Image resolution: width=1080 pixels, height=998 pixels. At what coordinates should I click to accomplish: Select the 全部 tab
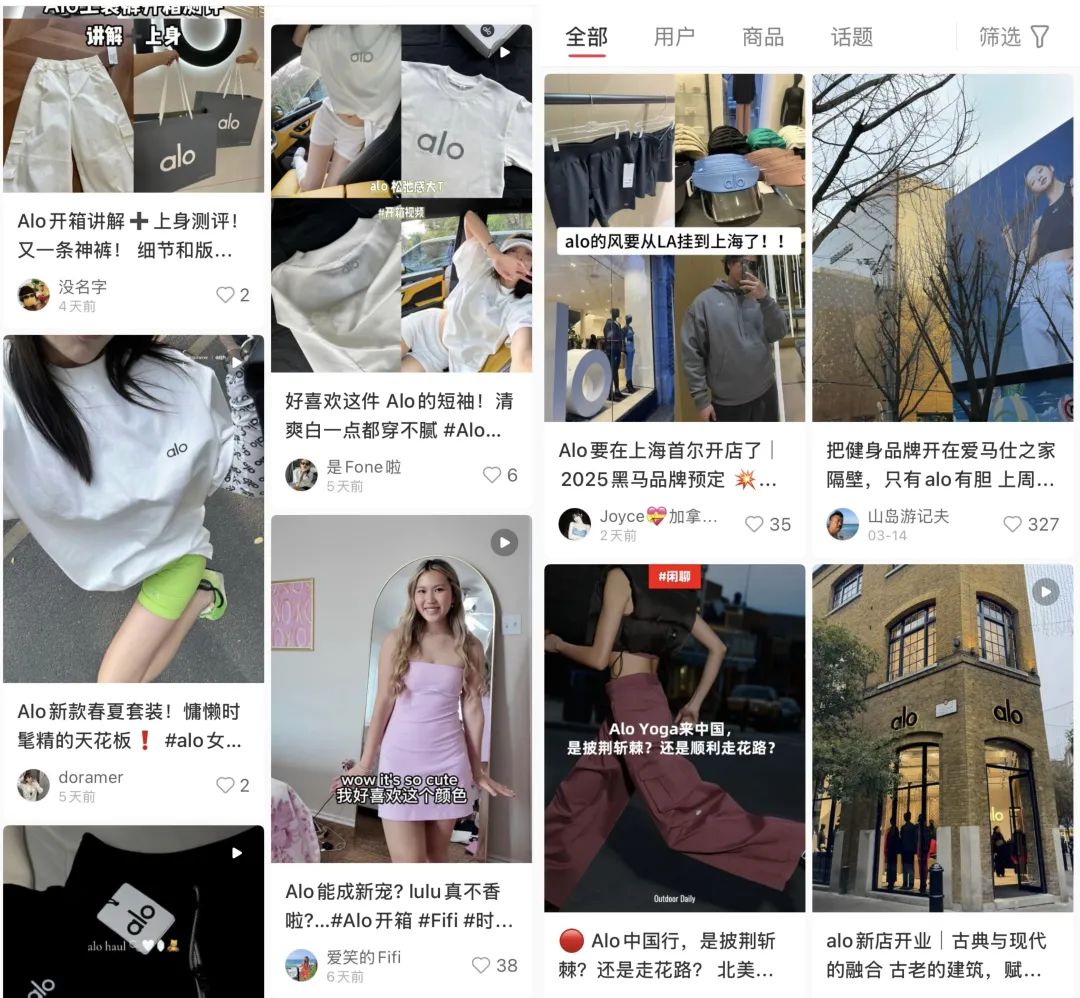pos(586,37)
